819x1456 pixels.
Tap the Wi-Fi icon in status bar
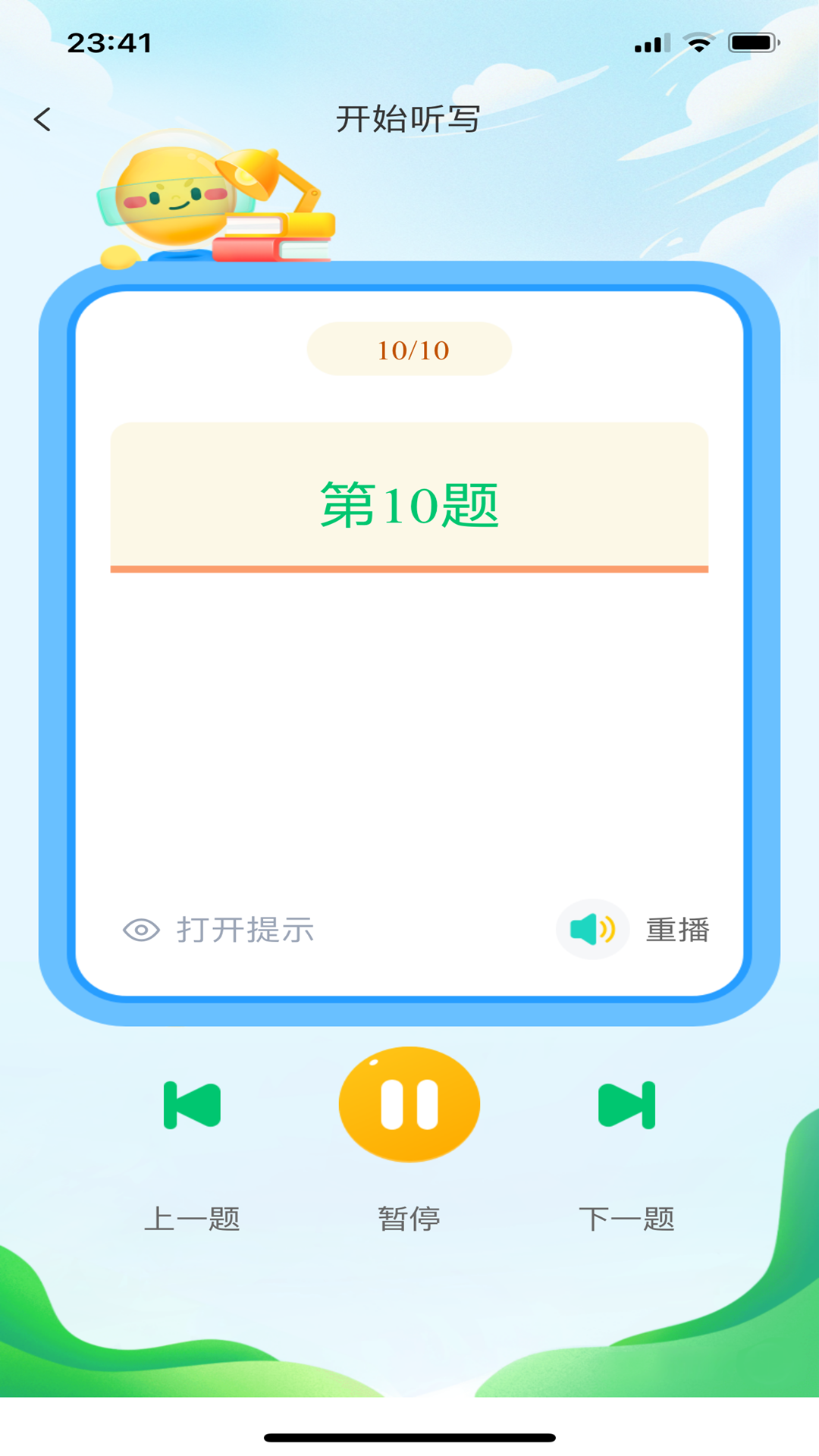point(698,44)
